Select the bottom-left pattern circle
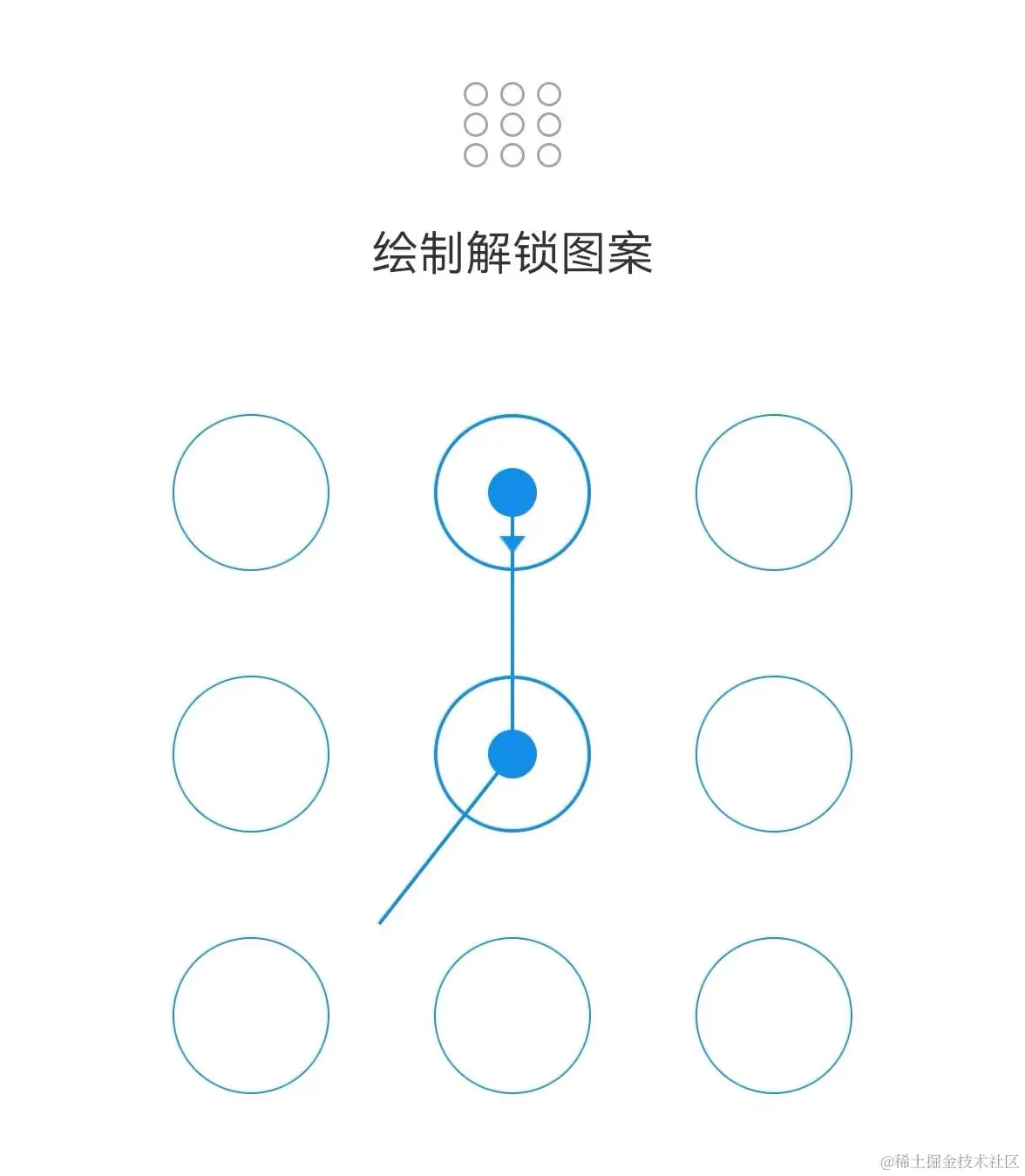The height and width of the screenshot is (1176, 1025). [x=251, y=1016]
